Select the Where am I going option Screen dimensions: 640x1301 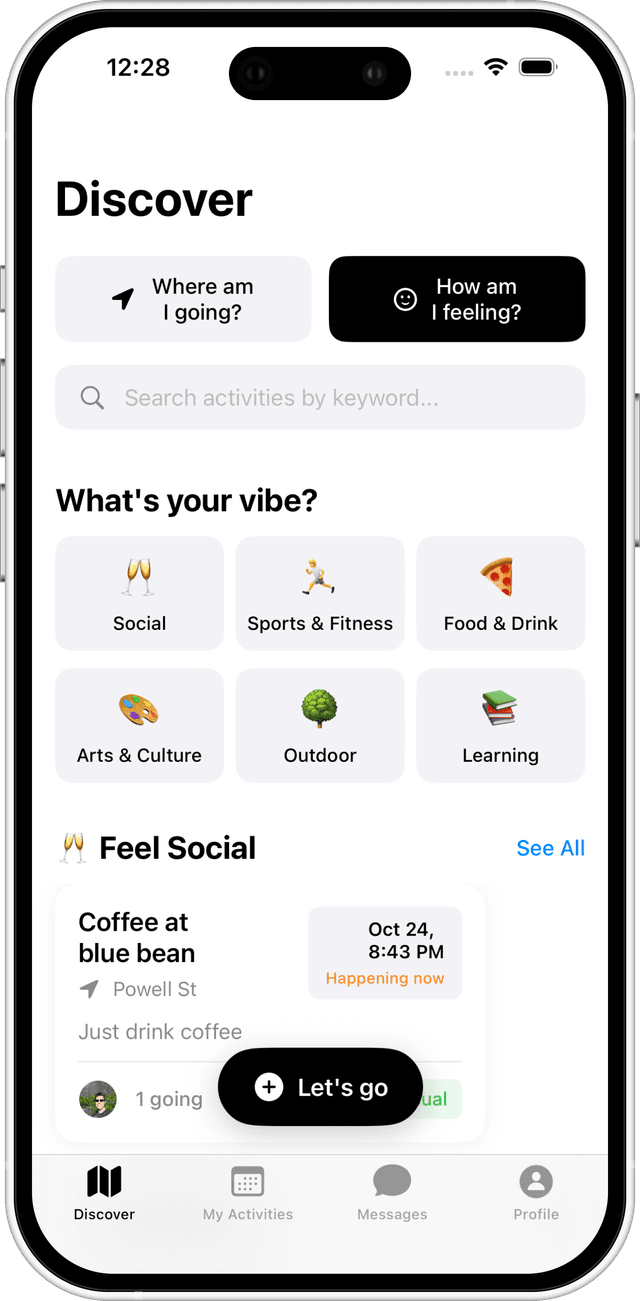click(x=183, y=299)
